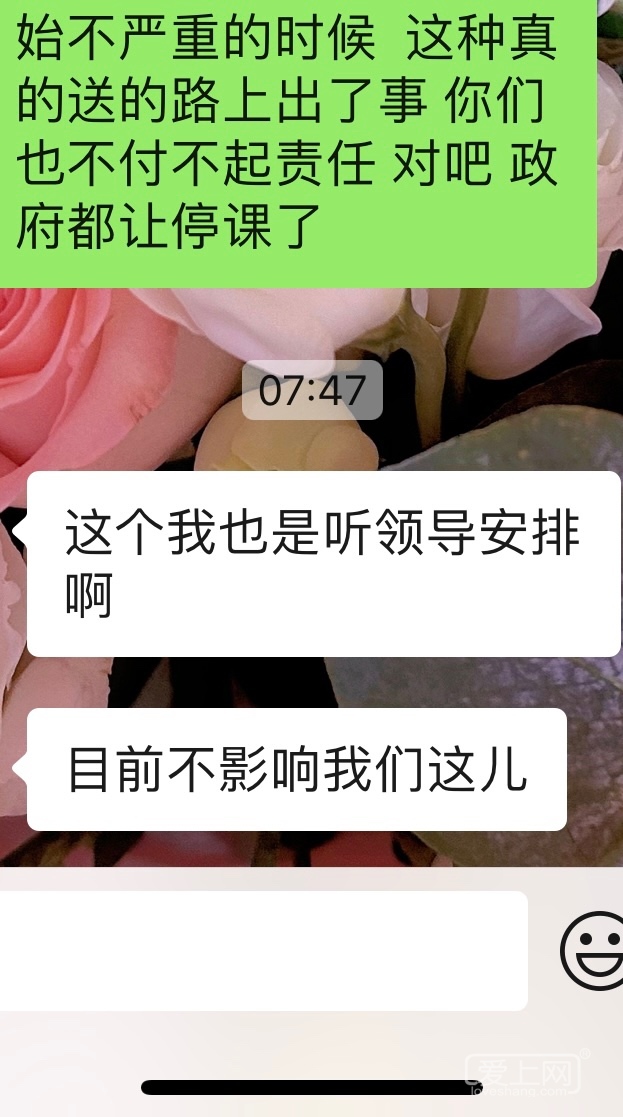Open the emoji sticker panel
Viewport: 623px width, 1117px height.
(x=594, y=950)
